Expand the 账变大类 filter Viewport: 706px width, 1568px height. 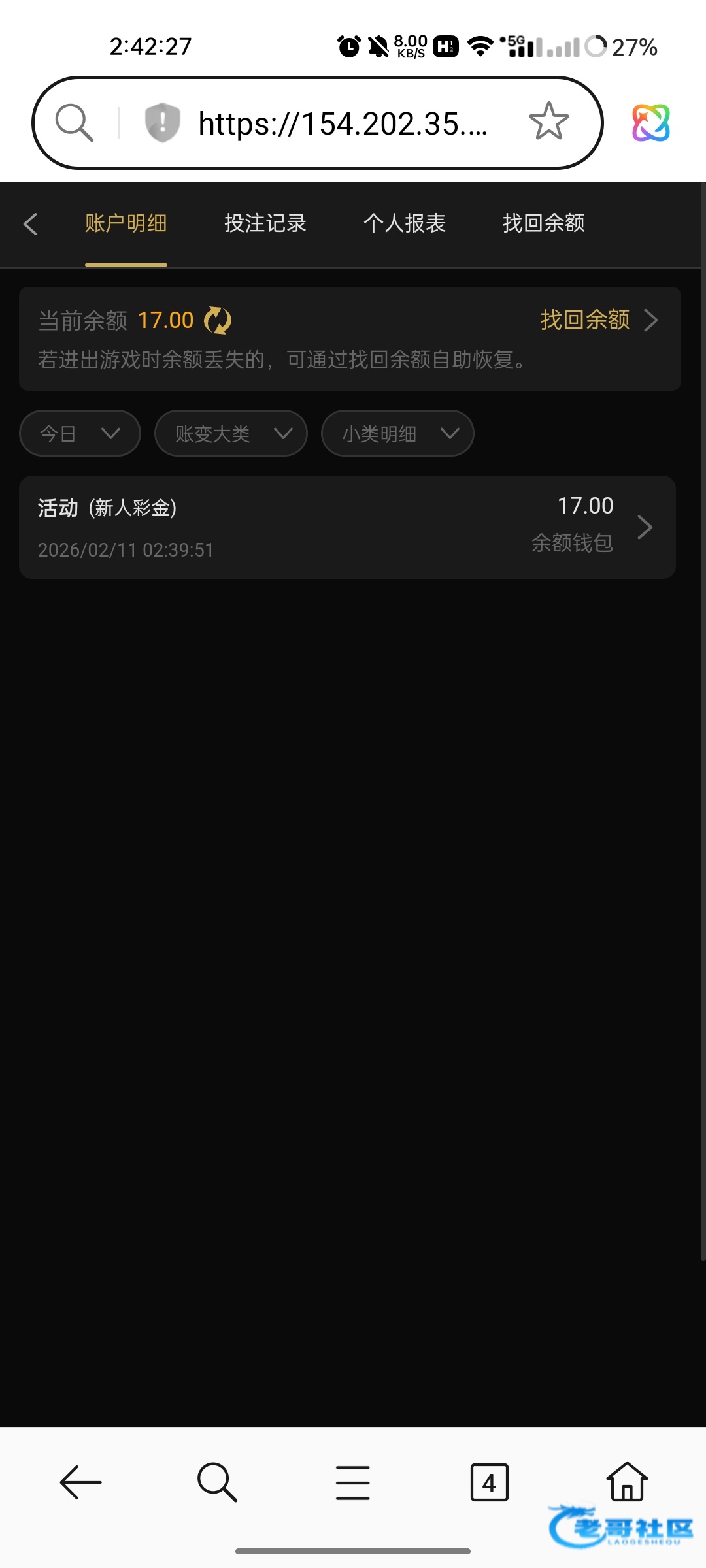tap(231, 433)
